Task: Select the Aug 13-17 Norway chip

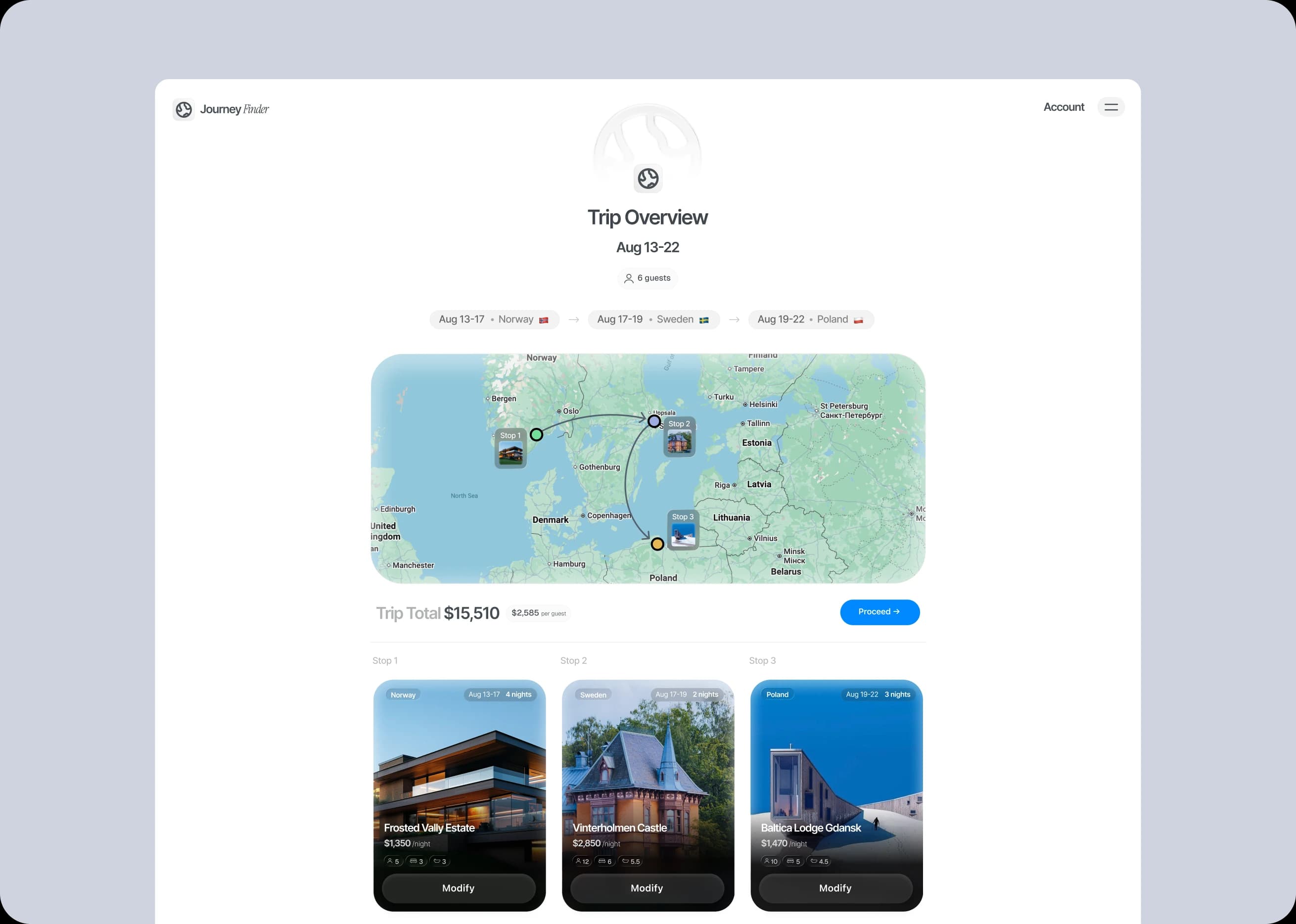Action: coord(494,320)
